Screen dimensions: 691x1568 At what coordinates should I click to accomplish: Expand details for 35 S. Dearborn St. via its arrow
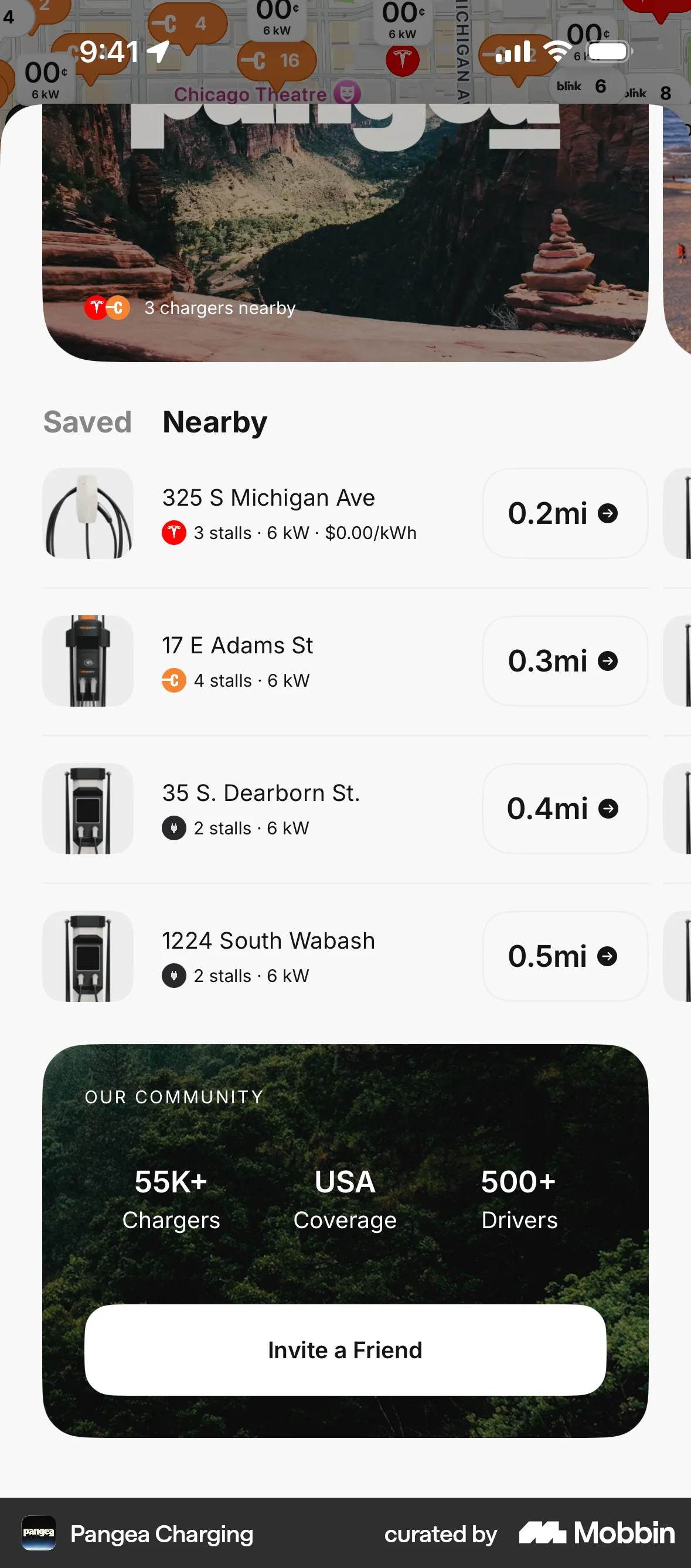(608, 809)
